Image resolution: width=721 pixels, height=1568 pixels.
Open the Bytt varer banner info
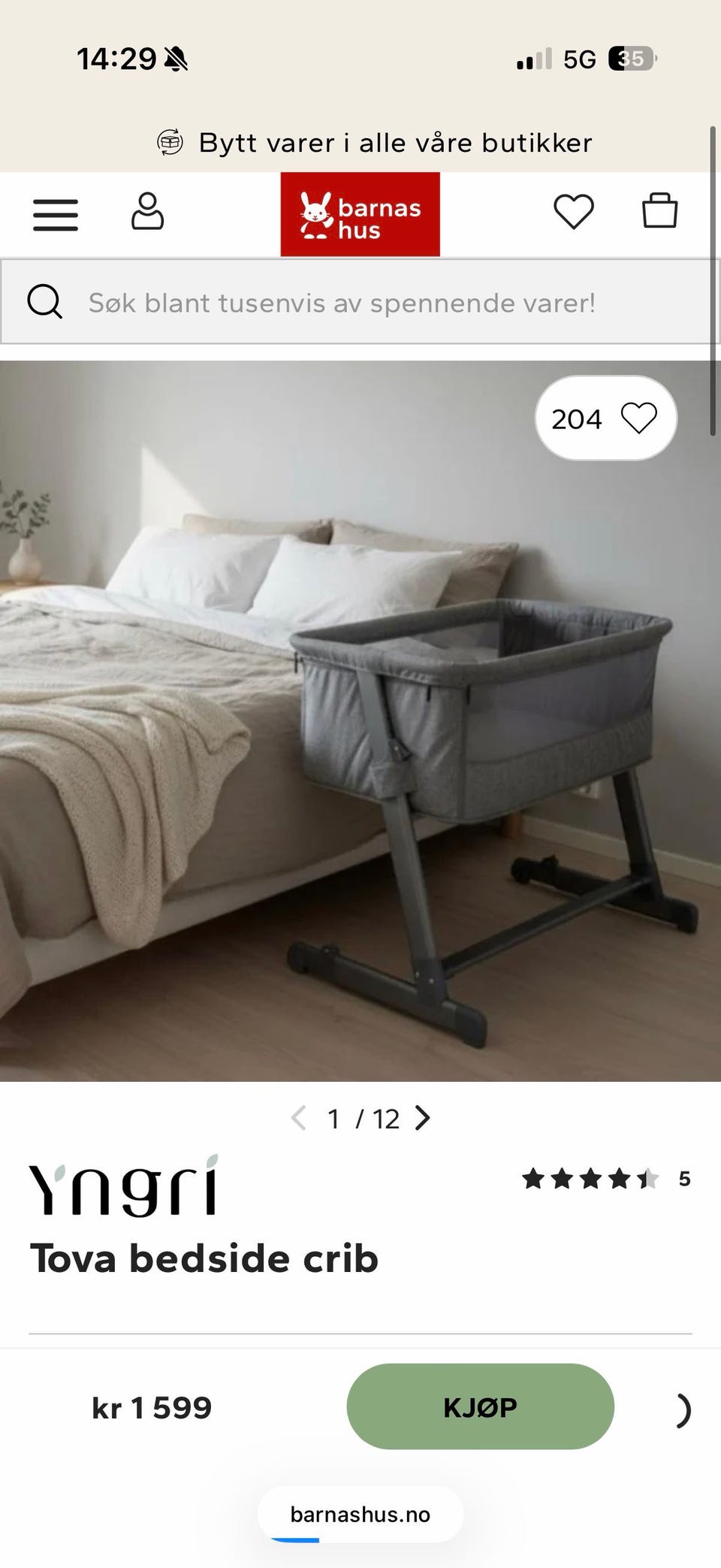click(x=374, y=143)
